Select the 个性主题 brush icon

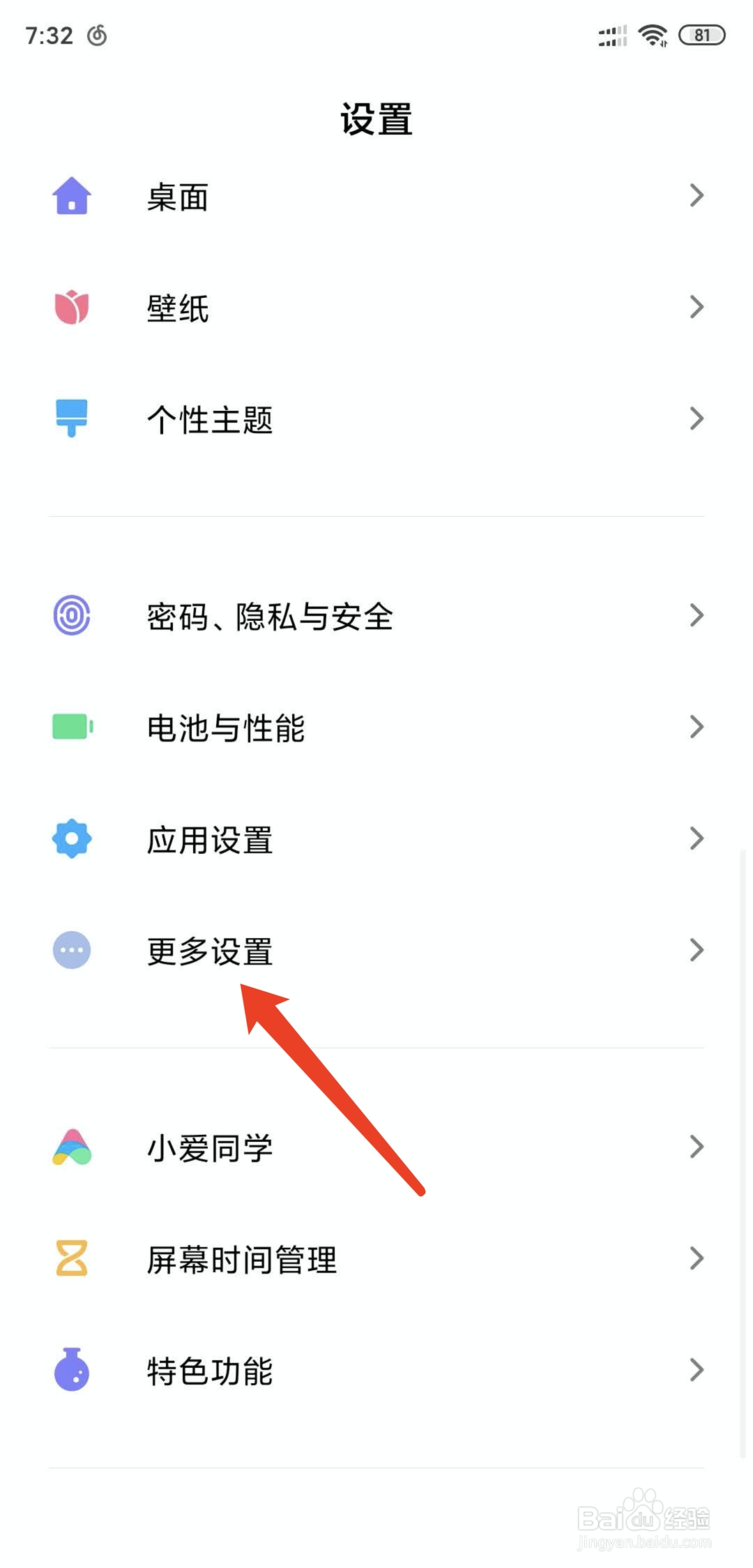pyautogui.click(x=71, y=419)
